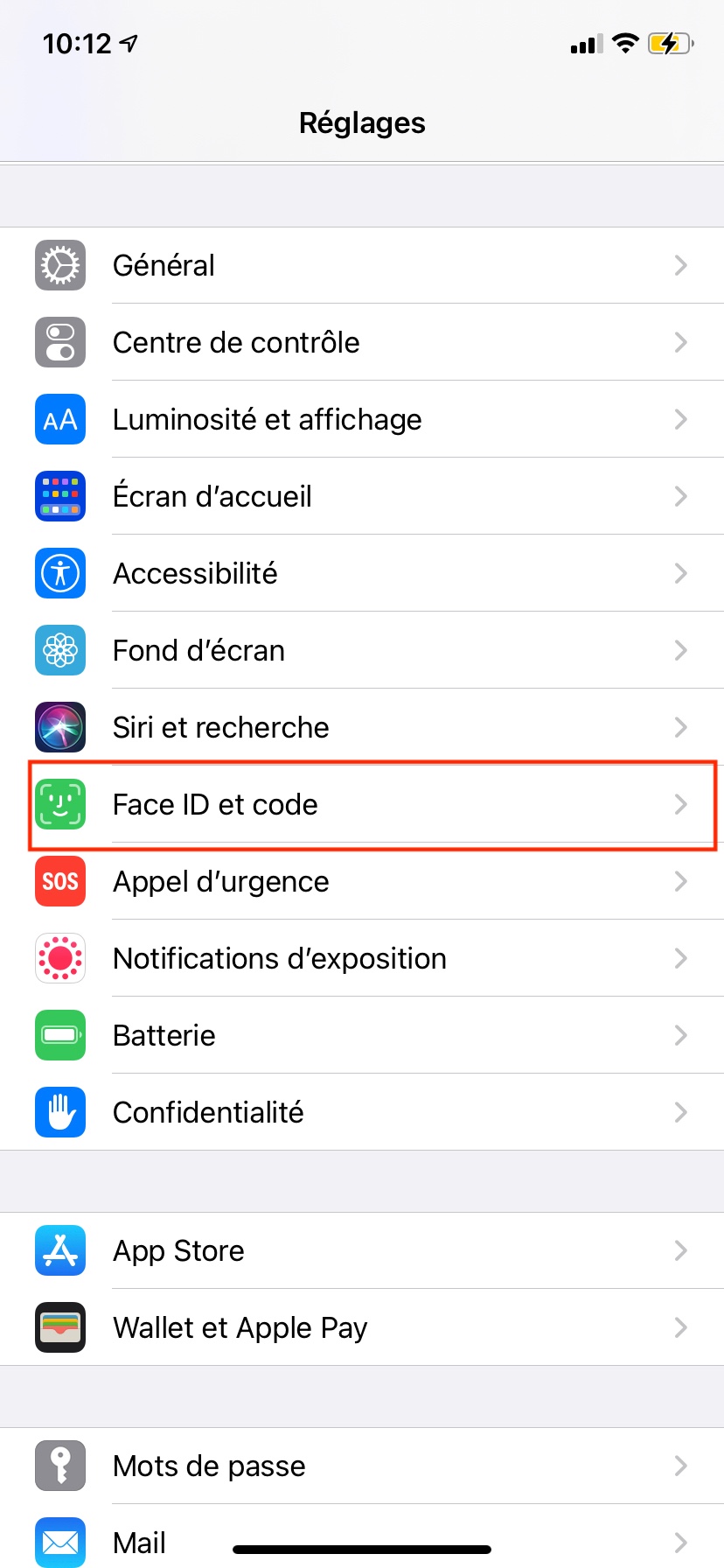This screenshot has width=724, height=1568.
Task: Open Appel d'urgence settings
Action: (x=362, y=881)
